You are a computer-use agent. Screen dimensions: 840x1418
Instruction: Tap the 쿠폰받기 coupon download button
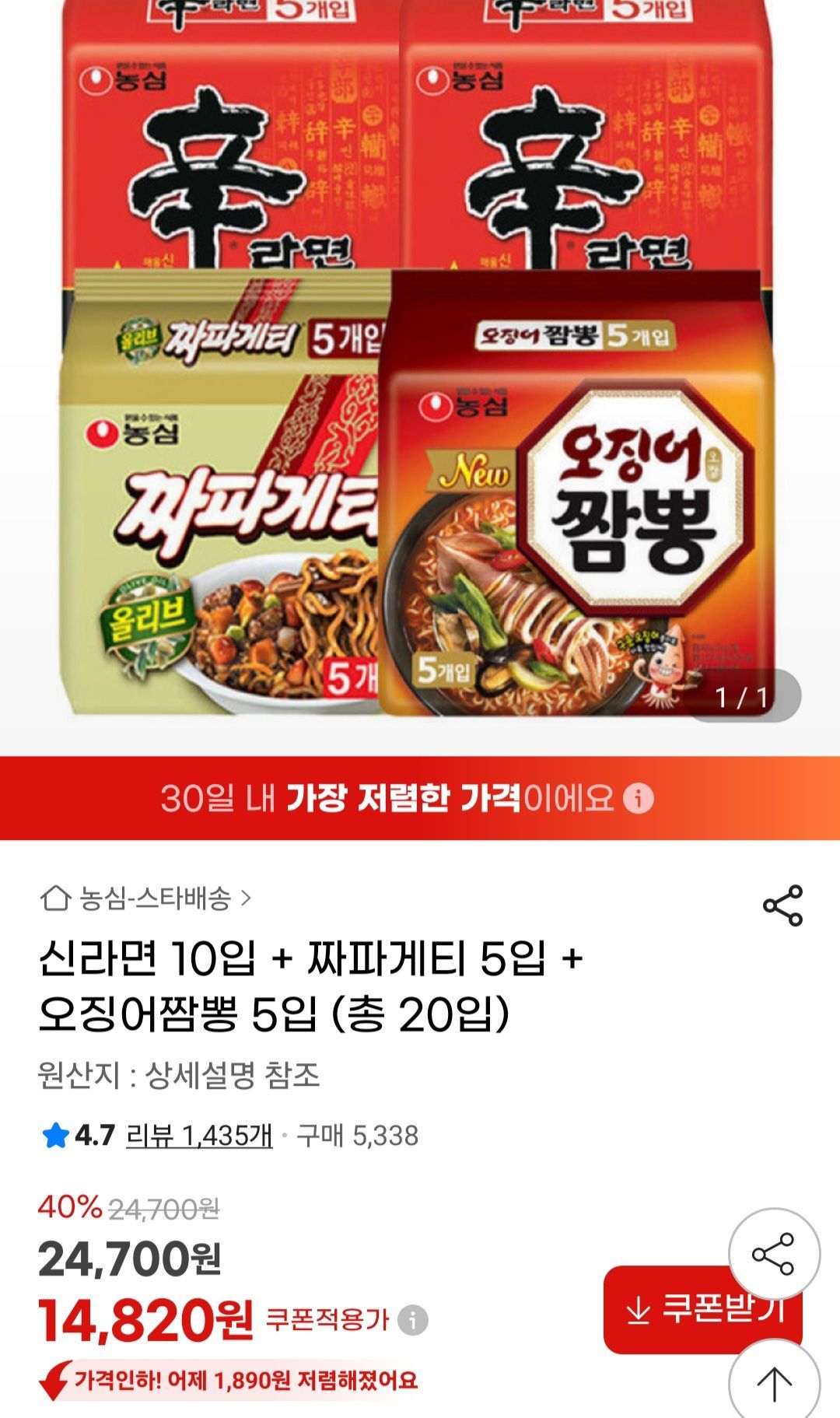[x=702, y=1310]
